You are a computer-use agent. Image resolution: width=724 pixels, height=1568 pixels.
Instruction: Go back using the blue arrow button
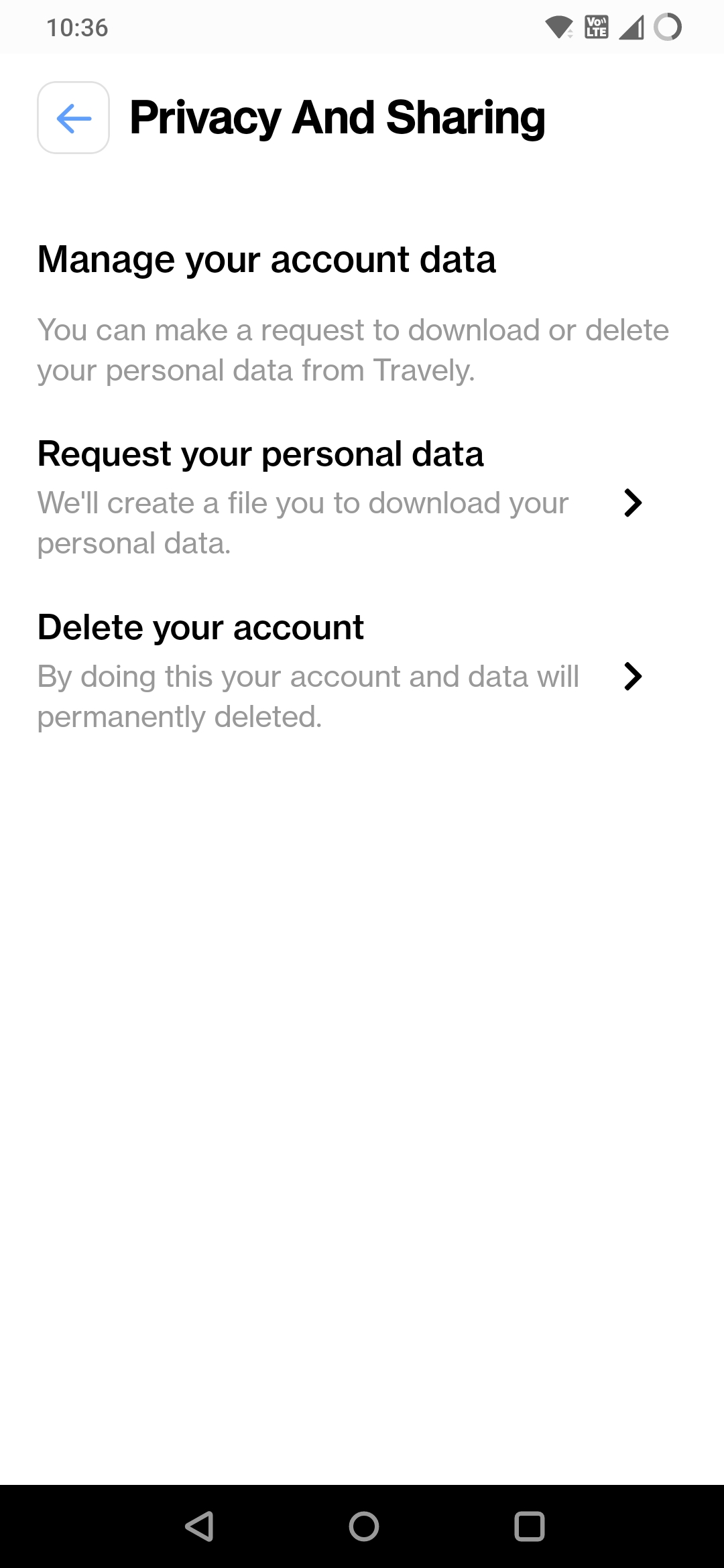pos(73,118)
